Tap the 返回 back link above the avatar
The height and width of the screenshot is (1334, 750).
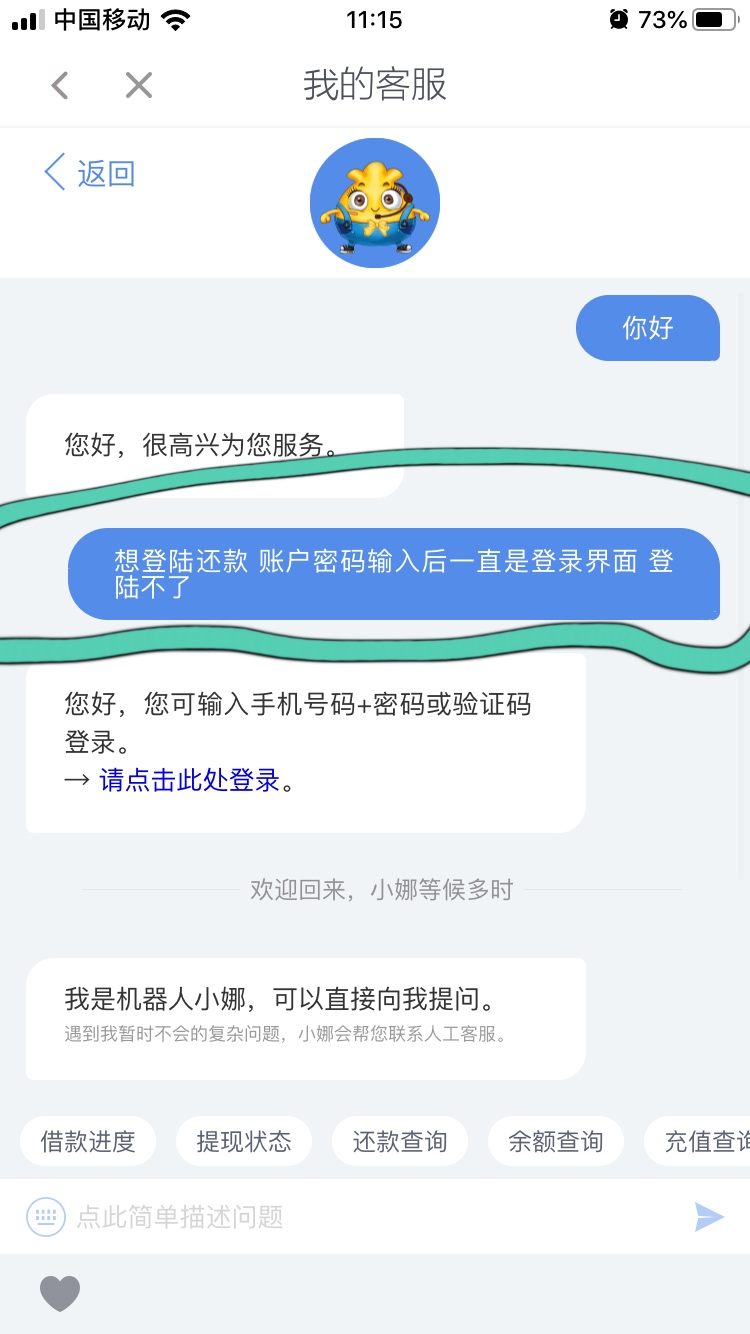click(x=88, y=172)
